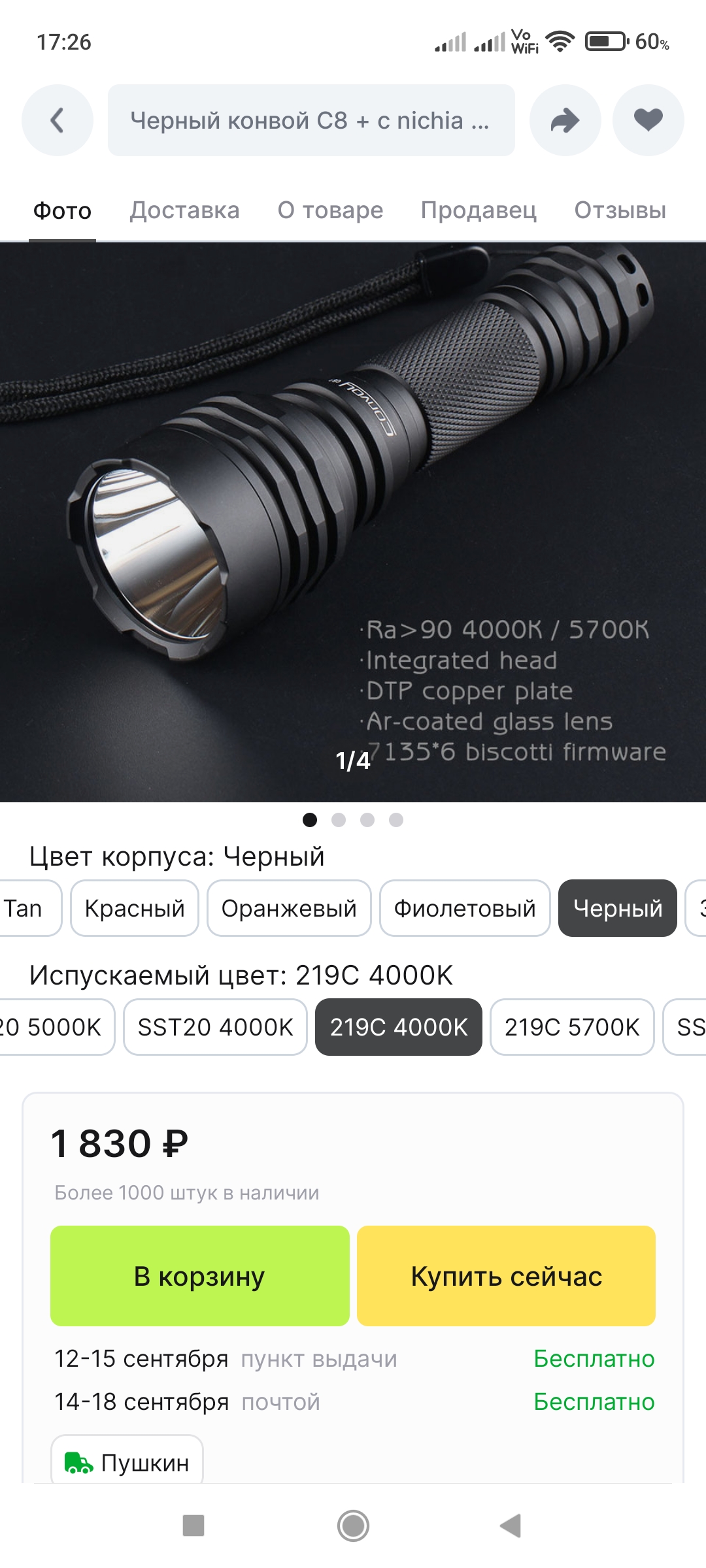The image size is (706, 1568).
Task: Change delivery city Пушкин
Action: tap(127, 1463)
